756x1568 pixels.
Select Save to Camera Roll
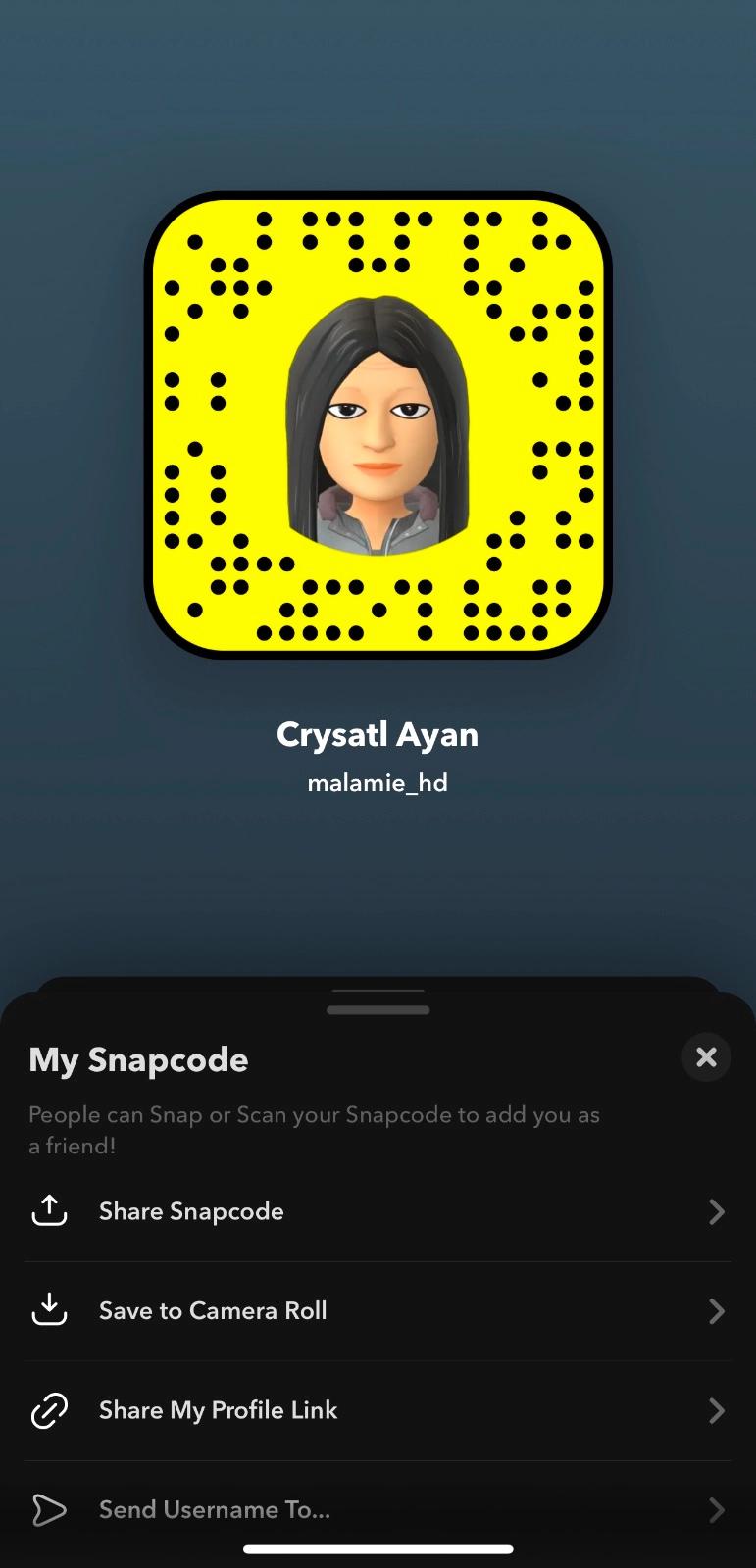[x=378, y=1311]
